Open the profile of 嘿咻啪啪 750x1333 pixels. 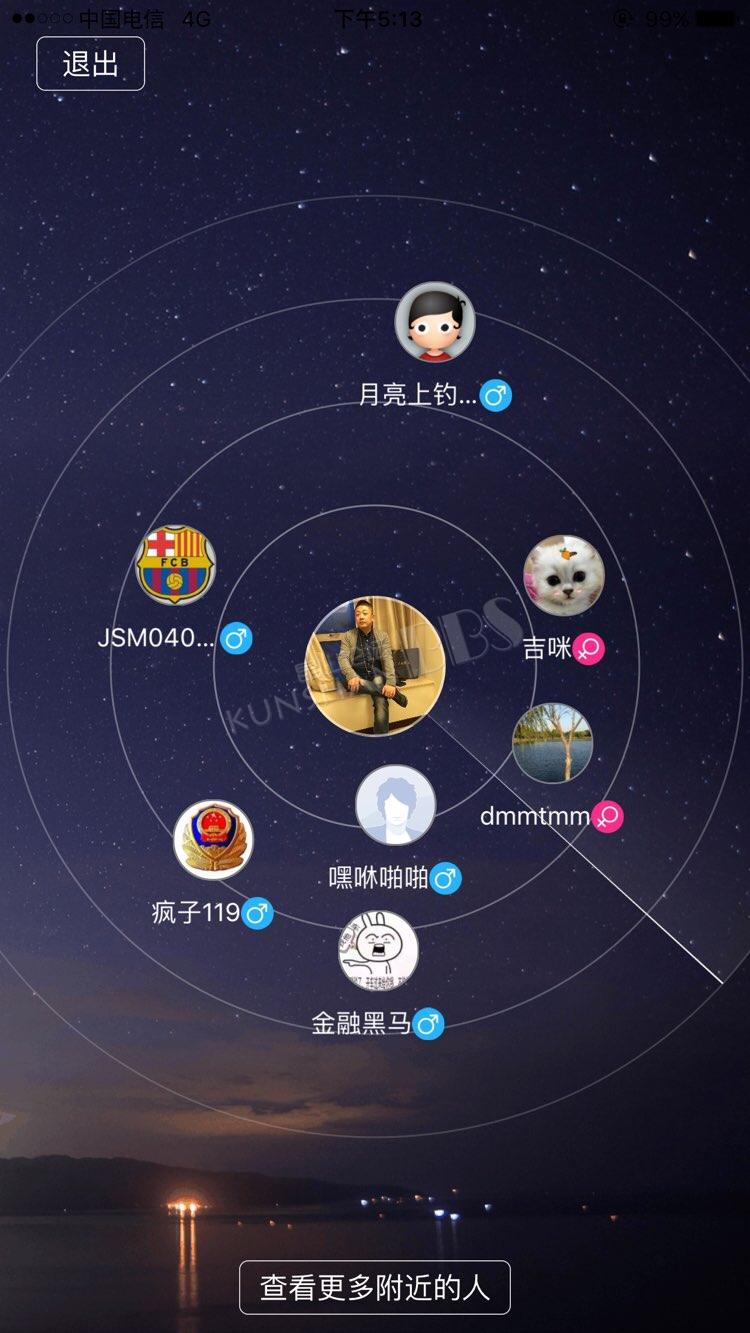click(x=395, y=805)
